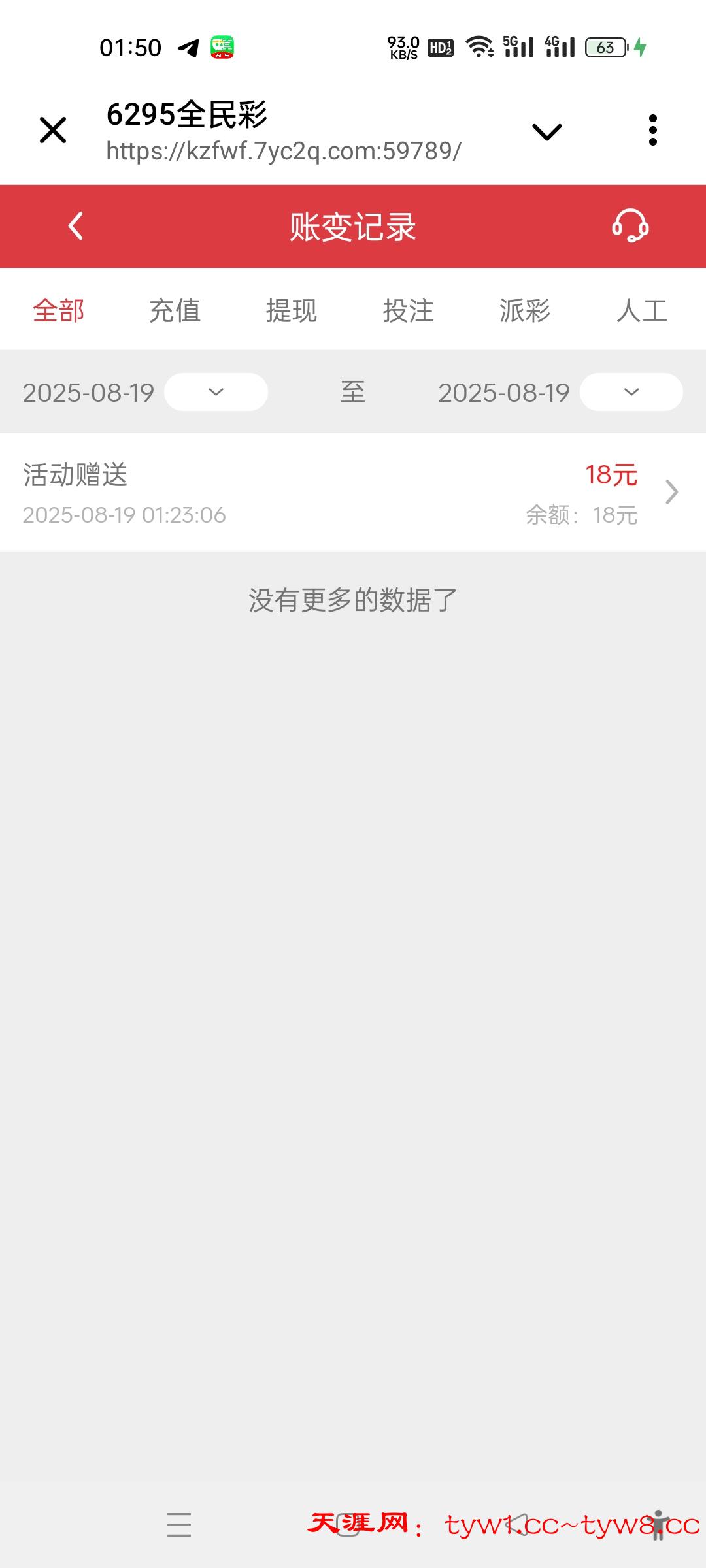
Task: Choose the end date dropdown
Action: (x=631, y=392)
